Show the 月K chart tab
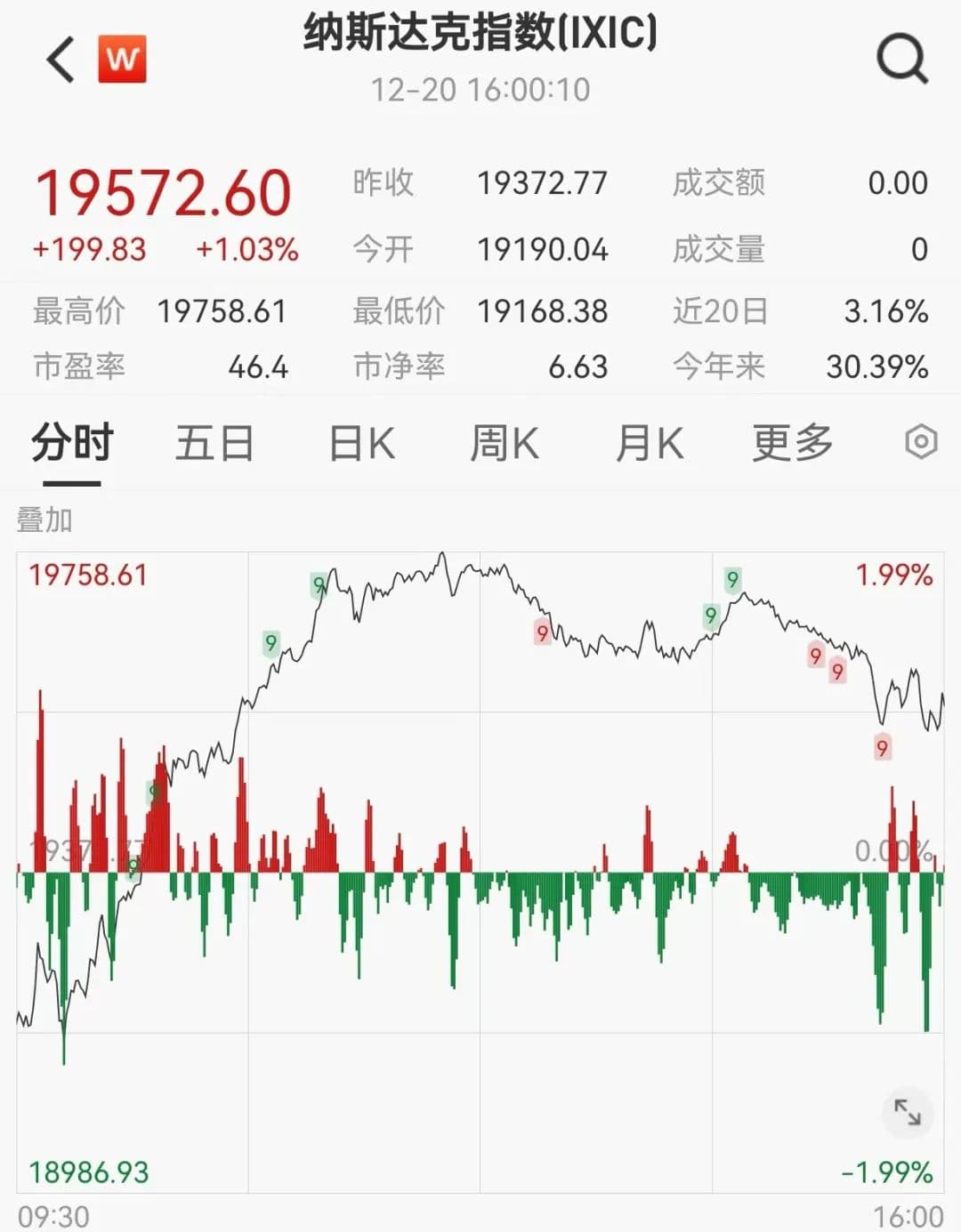Viewport: 961px width, 1232px height. pyautogui.click(x=650, y=443)
